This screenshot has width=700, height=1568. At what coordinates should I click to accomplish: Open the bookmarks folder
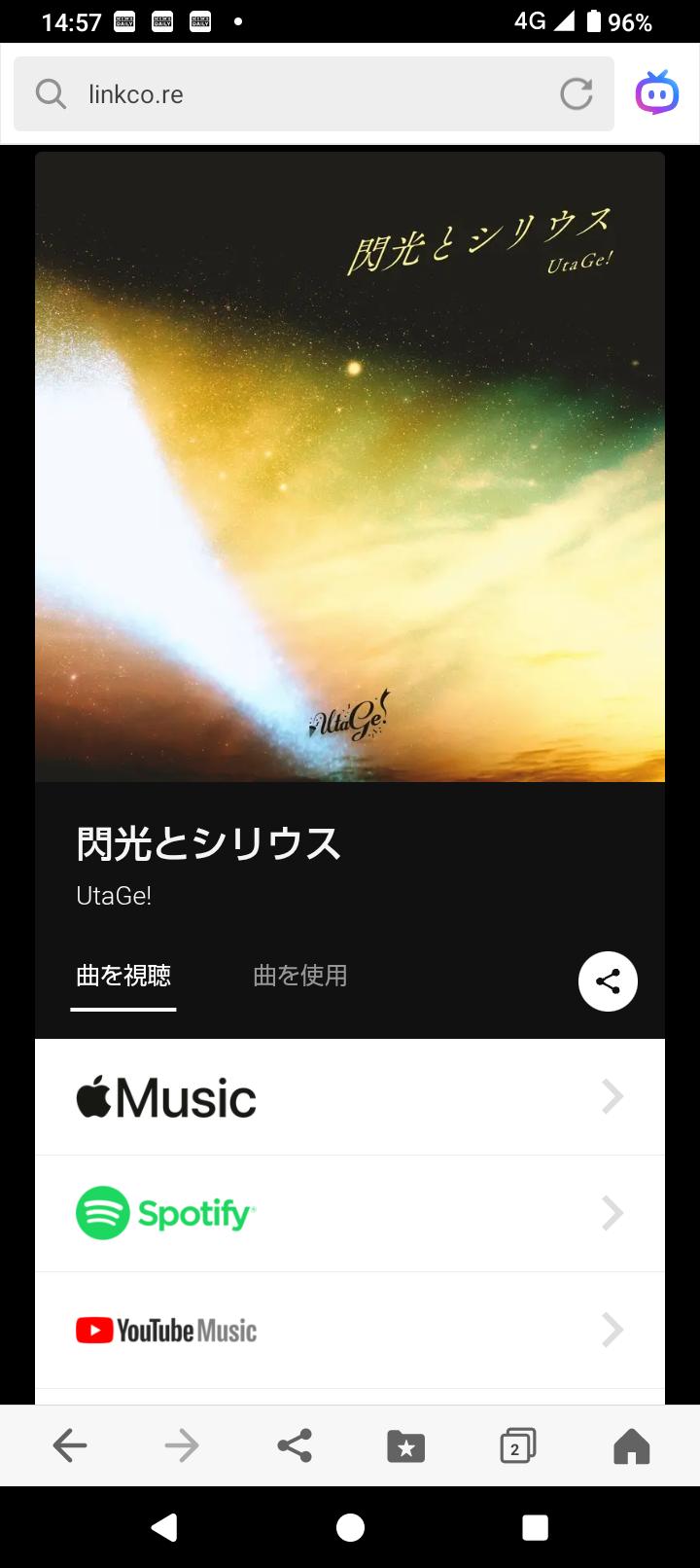pyautogui.click(x=406, y=1446)
